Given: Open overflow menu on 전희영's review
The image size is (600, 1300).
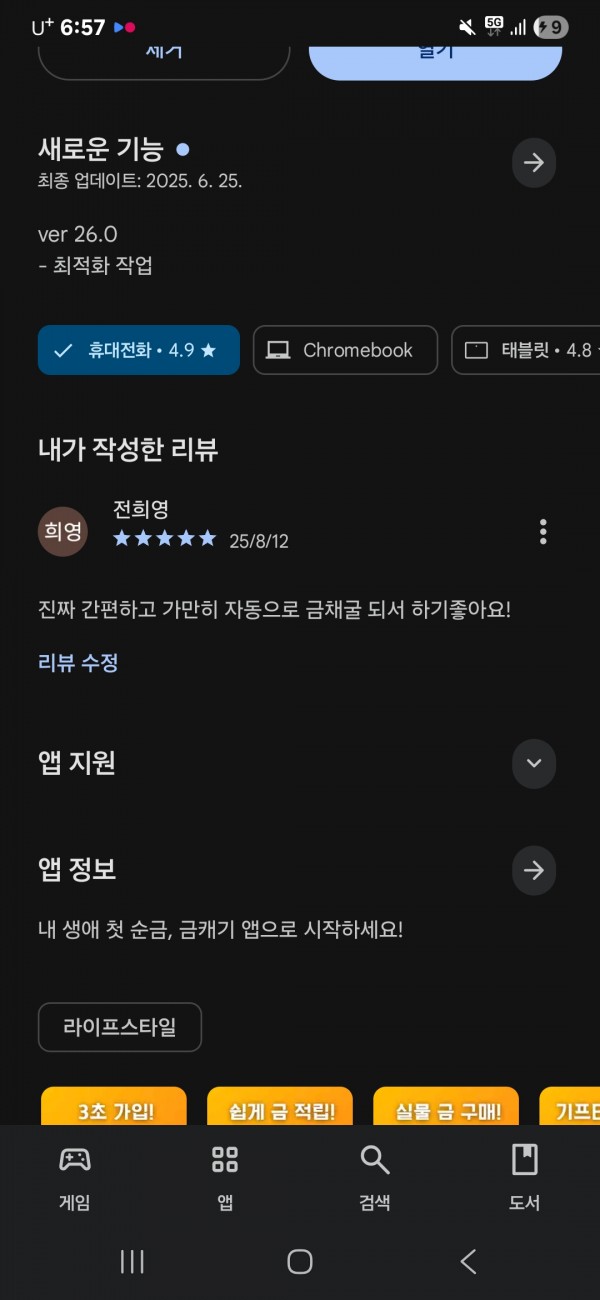Looking at the screenshot, I should pos(543,531).
